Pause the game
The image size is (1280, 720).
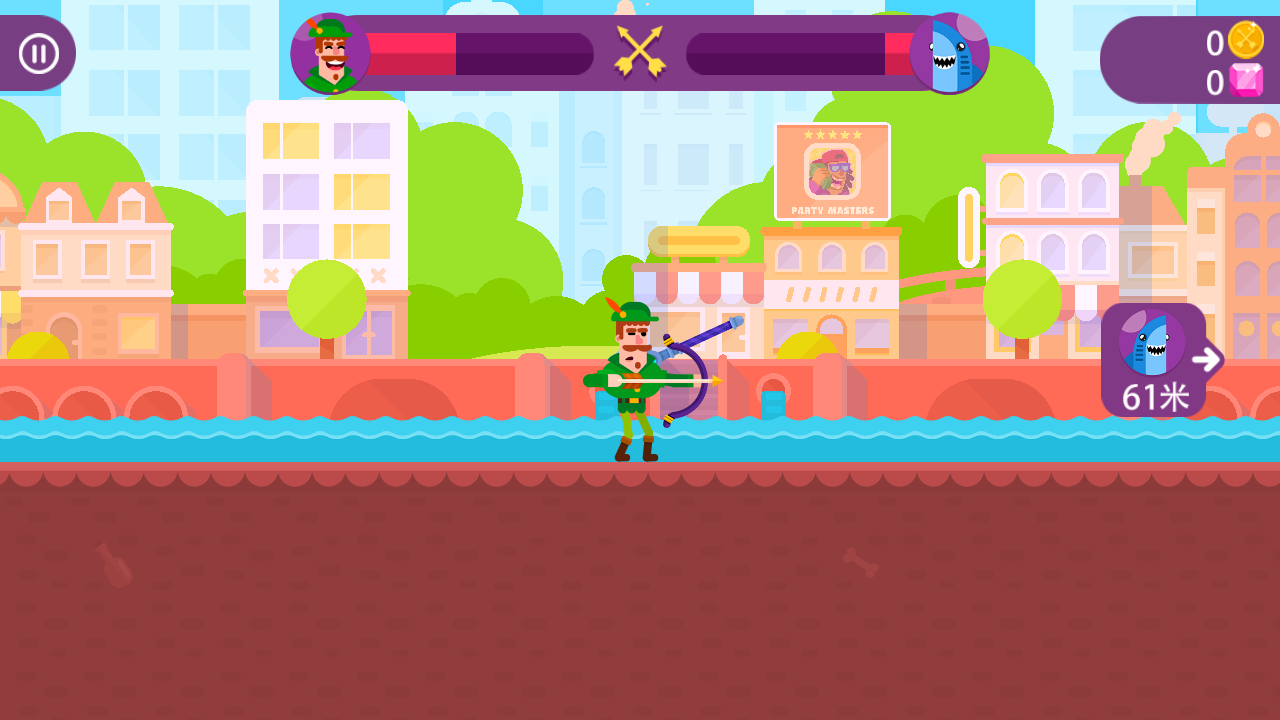[38, 53]
